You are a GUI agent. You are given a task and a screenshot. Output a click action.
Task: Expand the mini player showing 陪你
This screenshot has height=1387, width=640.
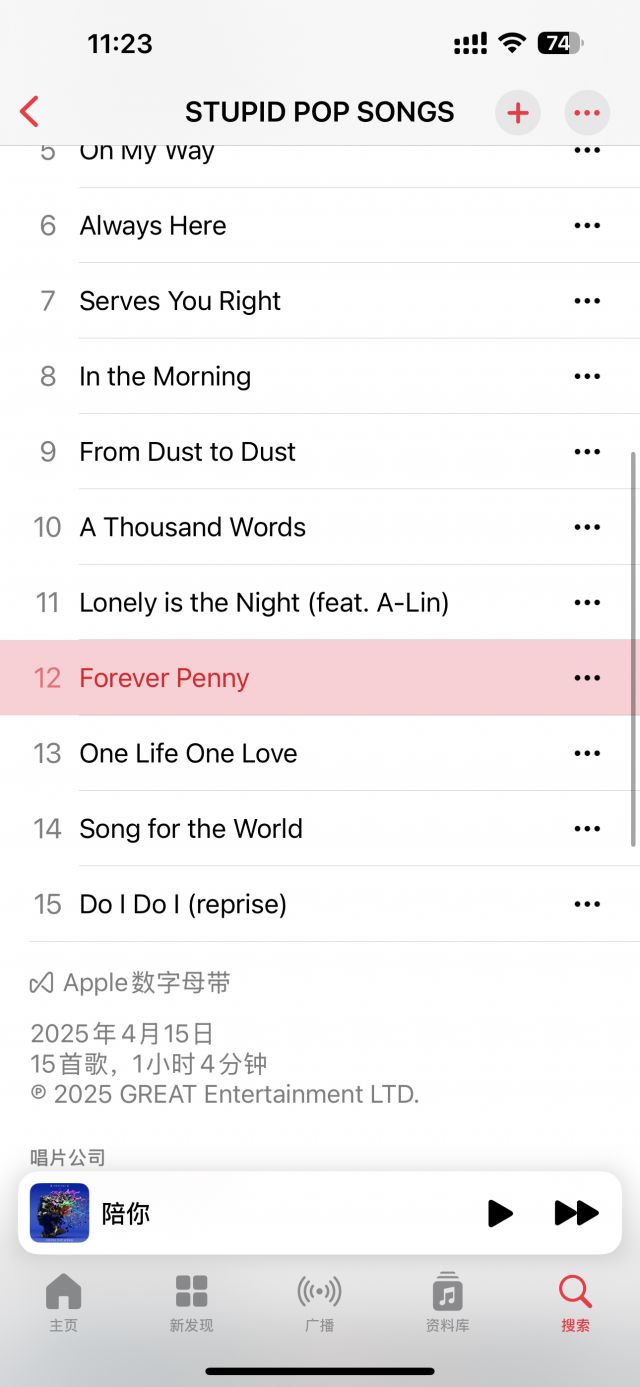(x=250, y=1213)
